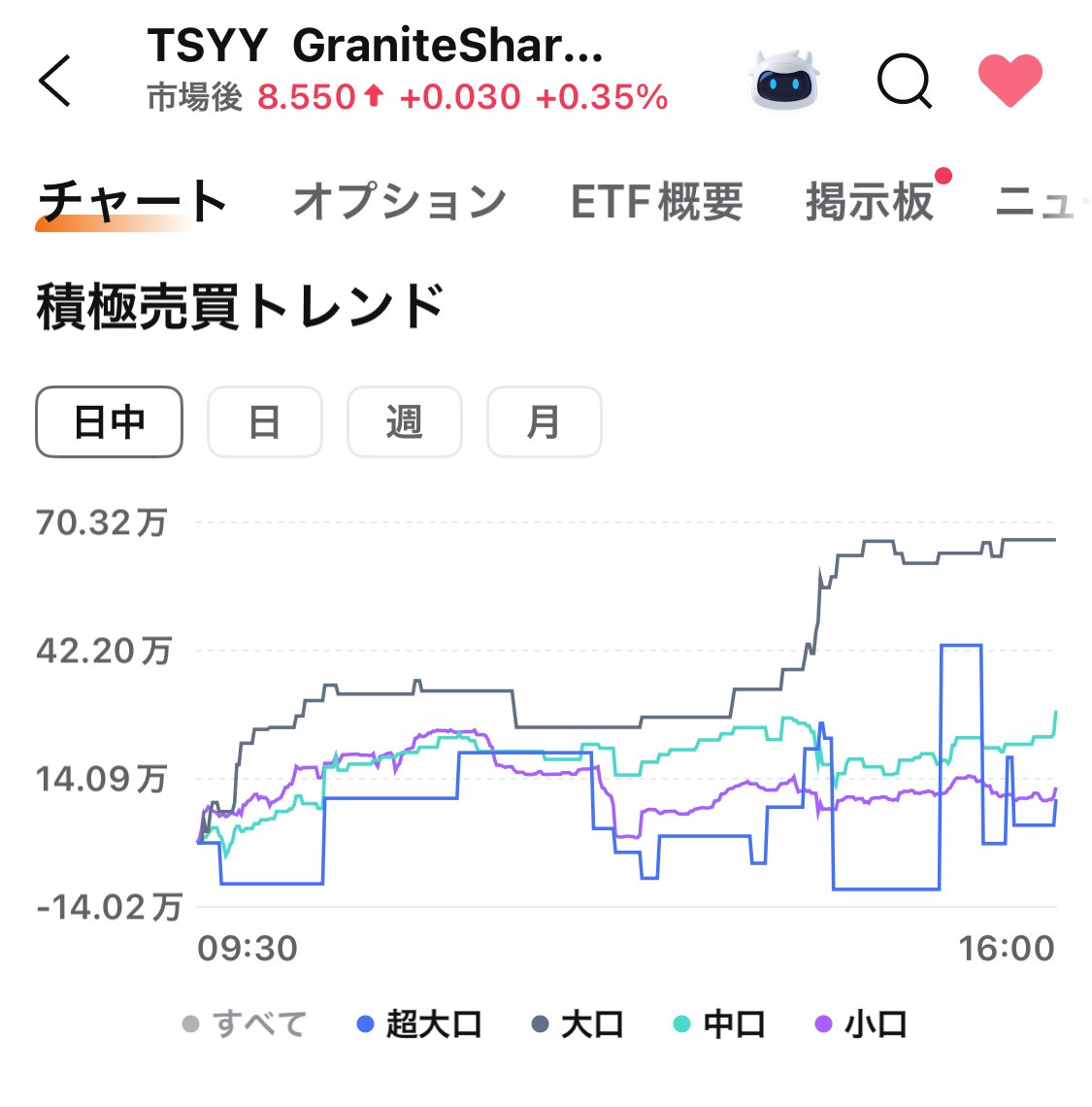The width and height of the screenshot is (1092, 1107).
Task: Unfavorite TSYY via the heart icon
Action: [x=1011, y=83]
